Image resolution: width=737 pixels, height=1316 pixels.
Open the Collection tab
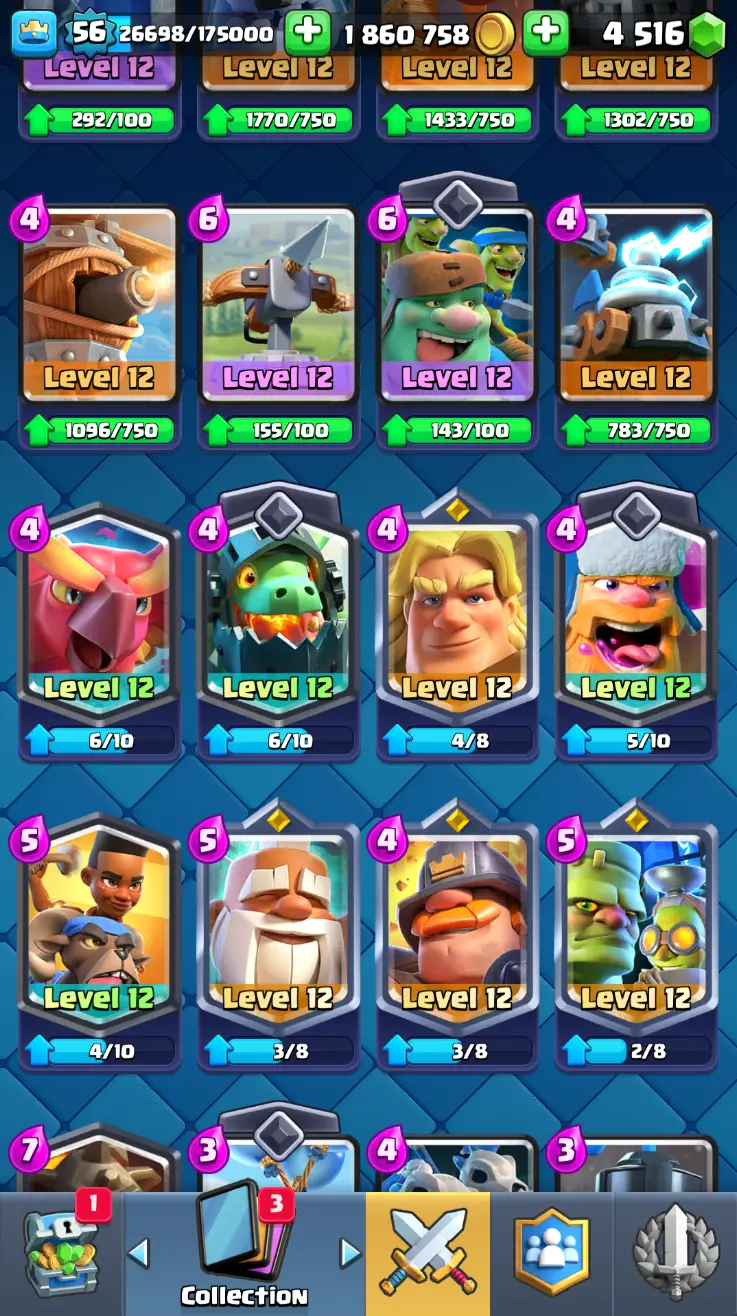click(x=245, y=1254)
